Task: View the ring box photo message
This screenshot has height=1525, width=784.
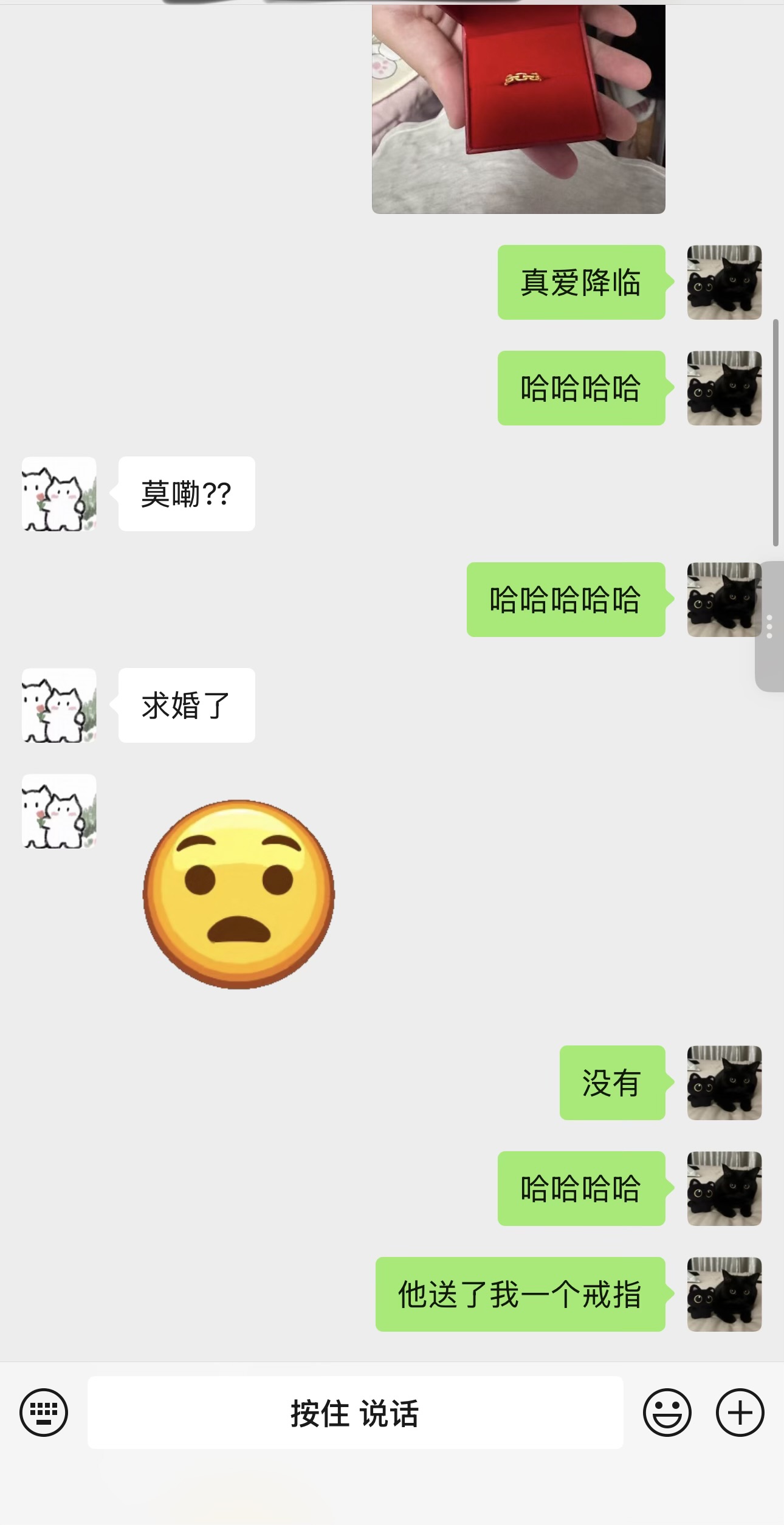Action: [518, 109]
